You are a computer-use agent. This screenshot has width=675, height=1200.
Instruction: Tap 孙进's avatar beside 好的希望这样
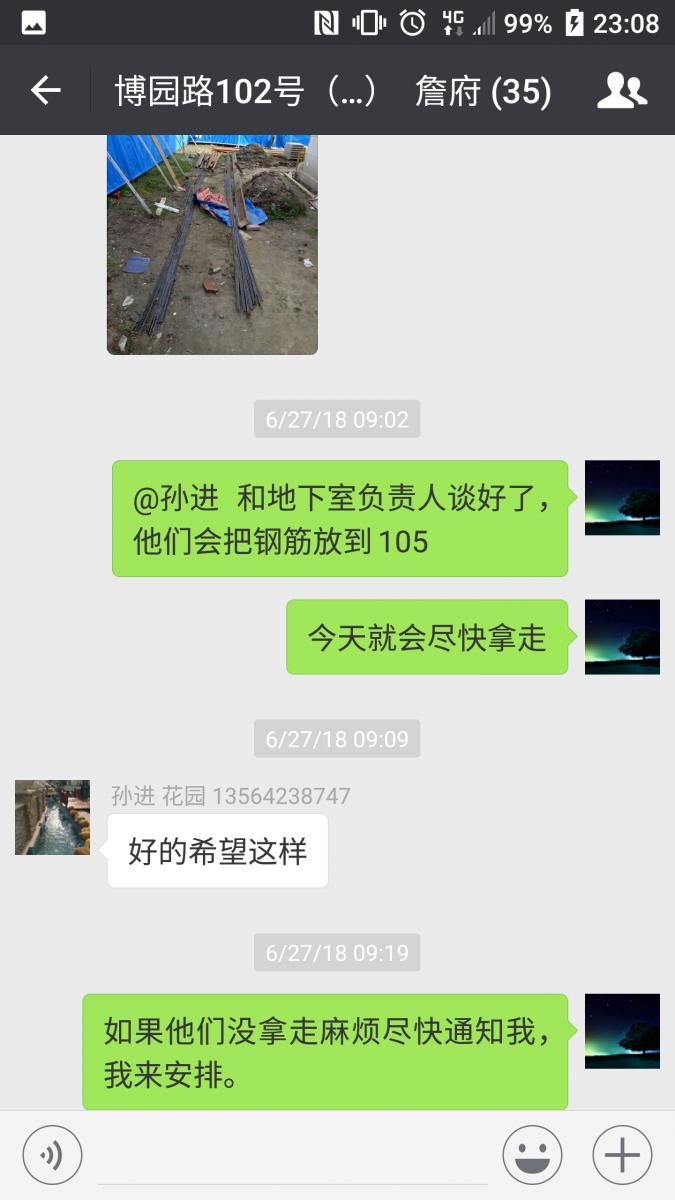(52, 817)
